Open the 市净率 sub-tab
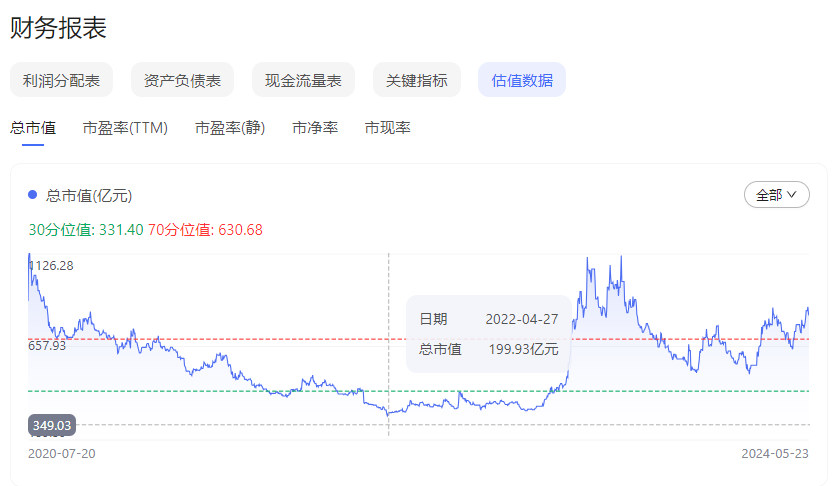This screenshot has height=486, width=838. click(315, 128)
